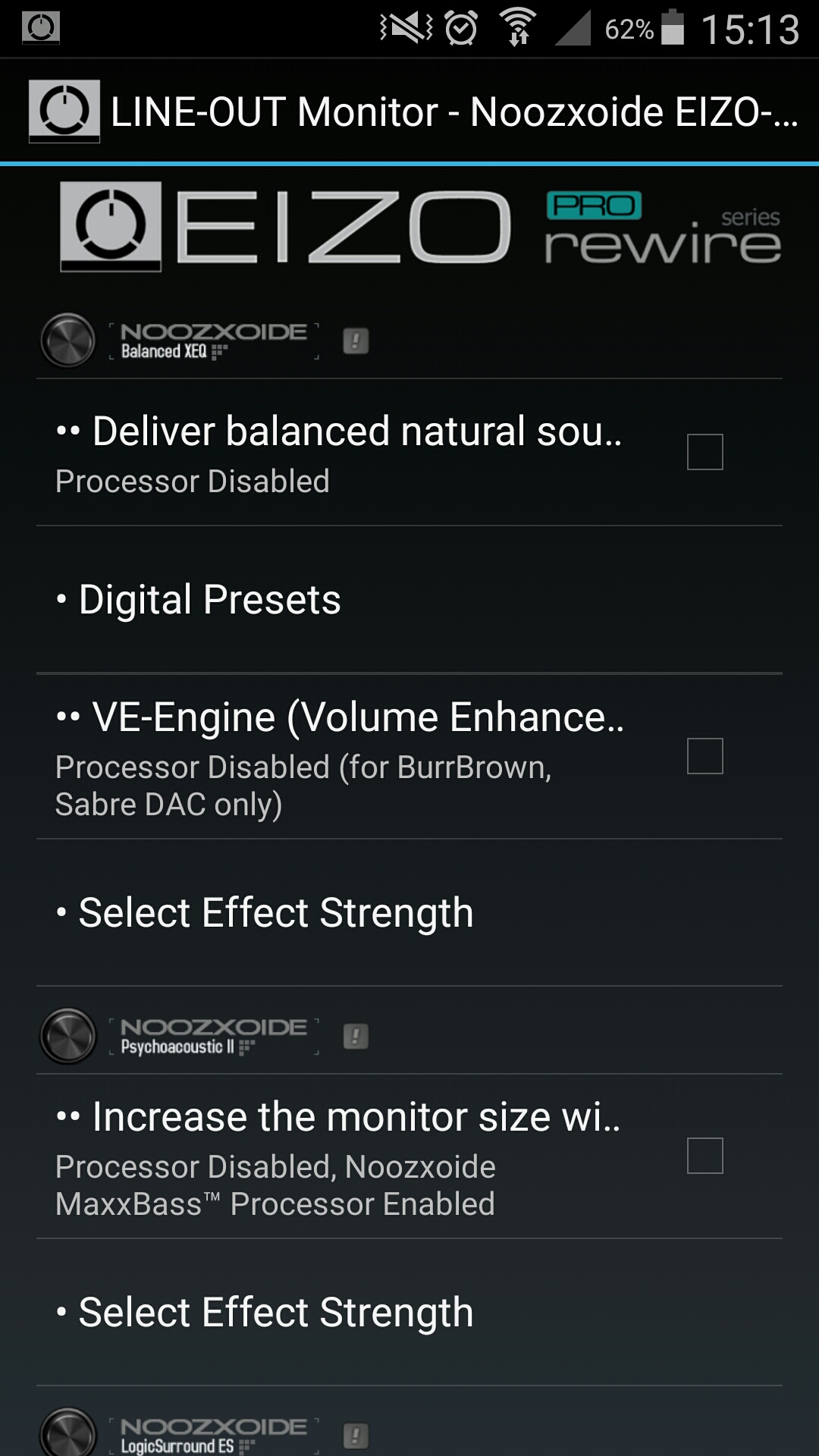Tap the info icon next to LogicSurround ES

click(356, 1436)
